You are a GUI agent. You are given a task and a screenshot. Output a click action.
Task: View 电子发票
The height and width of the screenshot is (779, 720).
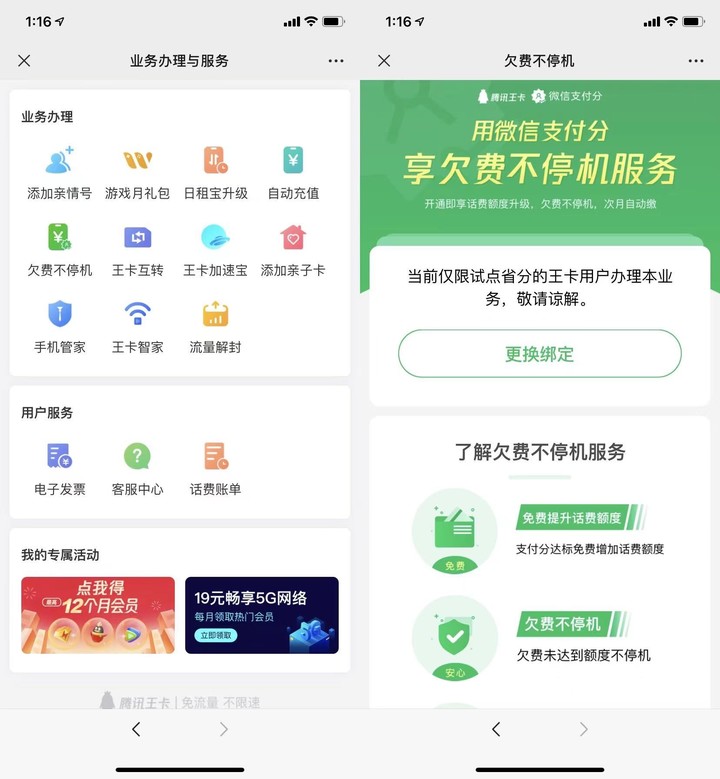60,468
